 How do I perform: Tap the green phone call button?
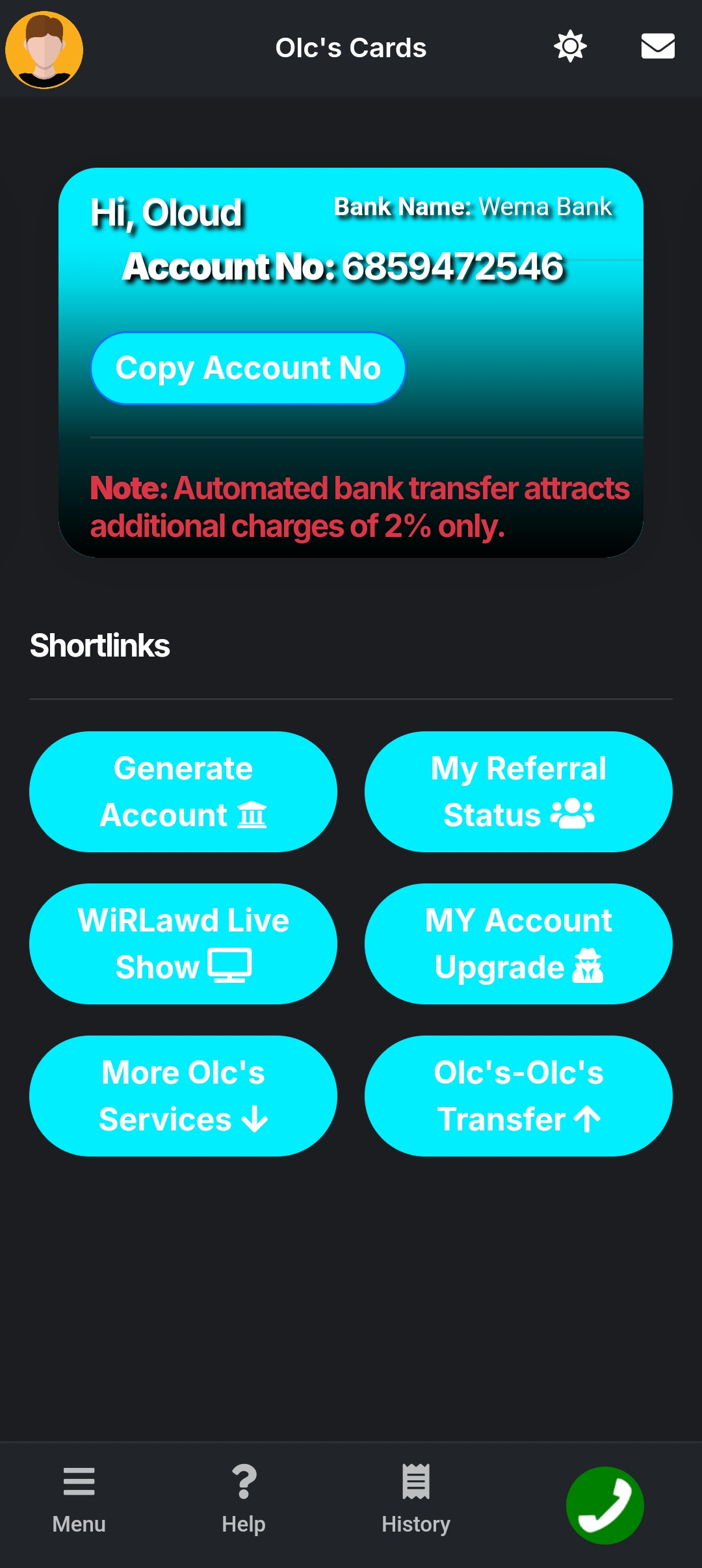tap(604, 1505)
